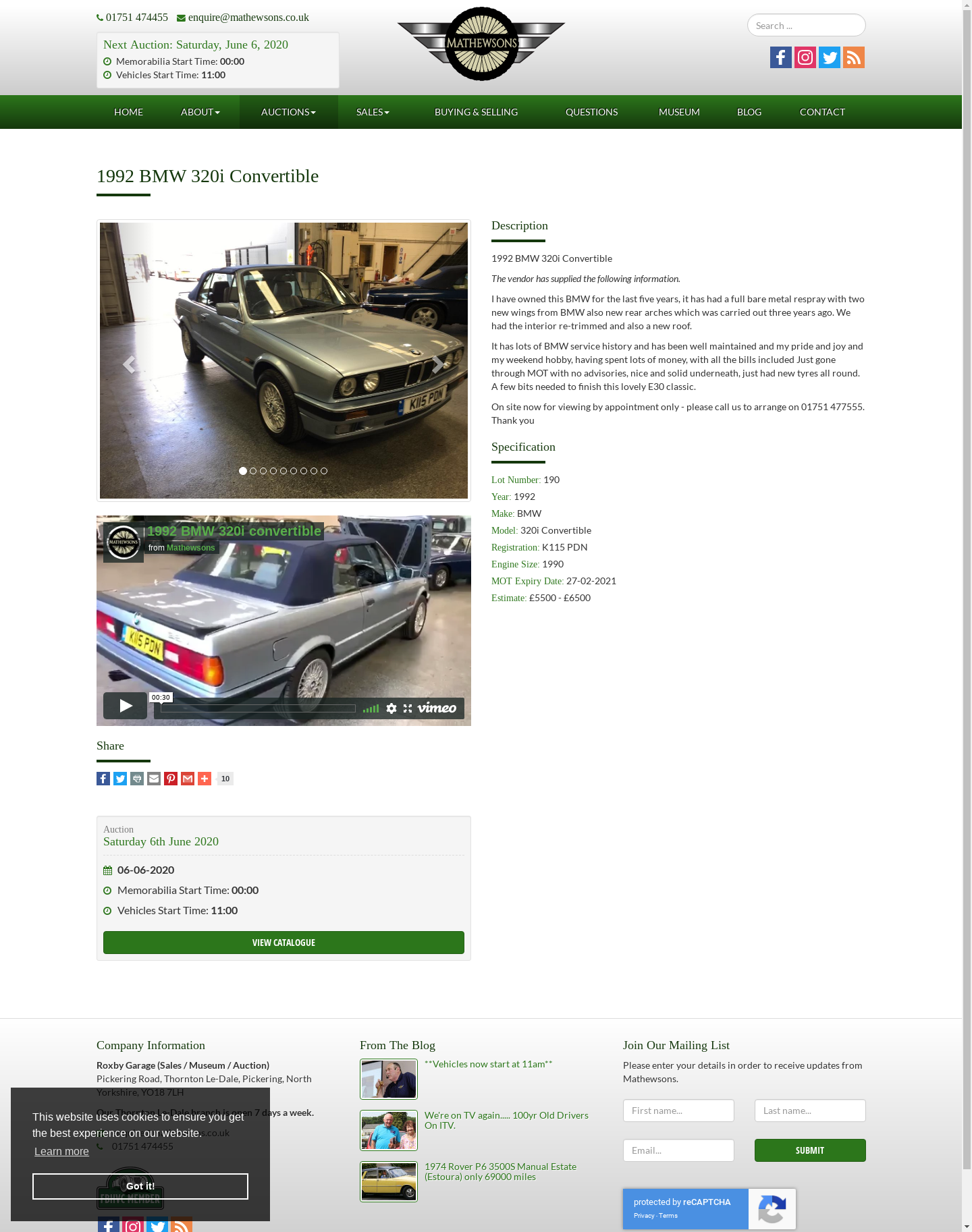Play the BMW 320i convertible video

(125, 706)
